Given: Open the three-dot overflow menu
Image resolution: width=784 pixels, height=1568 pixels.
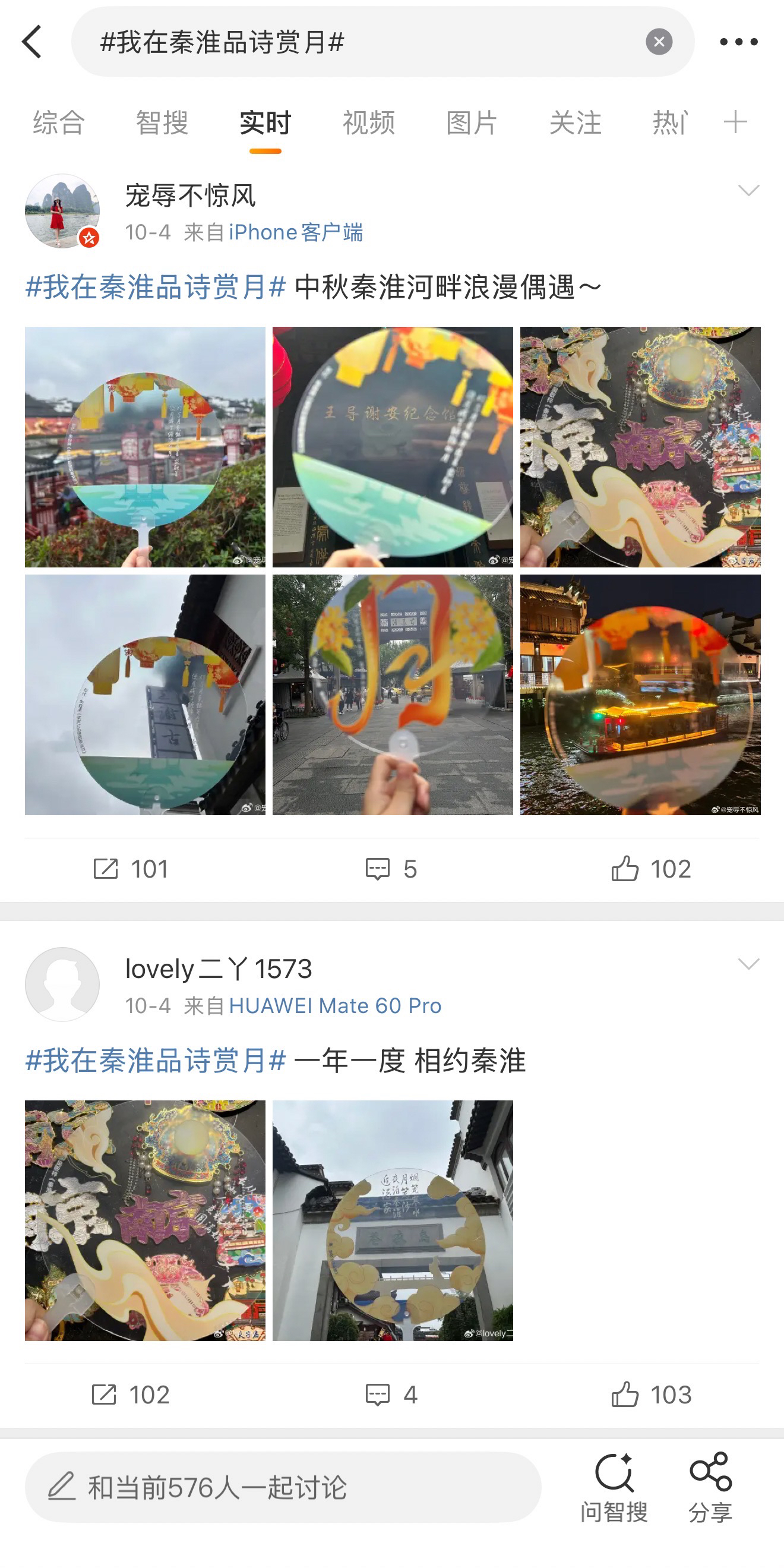Looking at the screenshot, I should [738, 42].
